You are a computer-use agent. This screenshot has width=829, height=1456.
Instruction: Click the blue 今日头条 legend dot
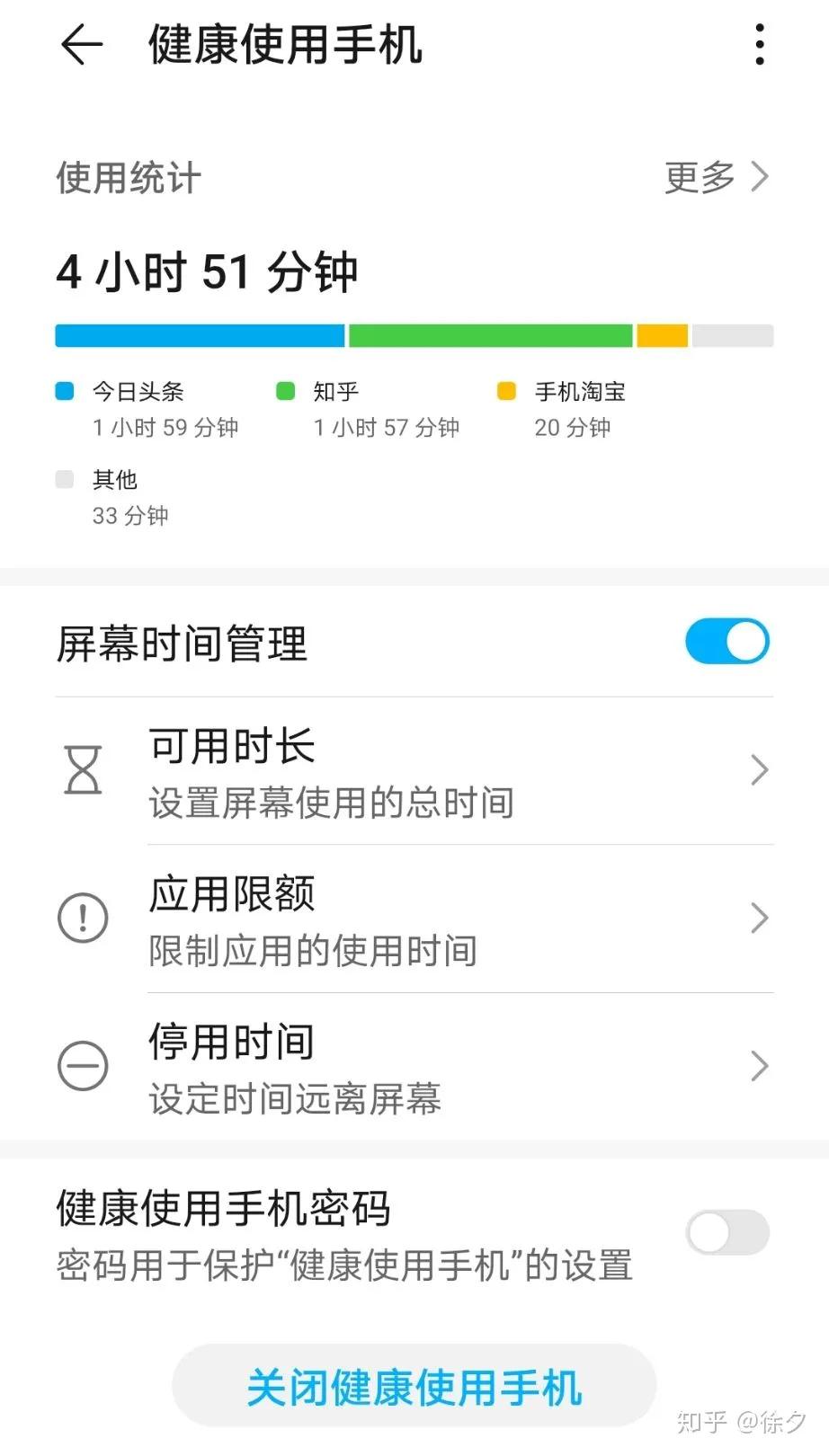(64, 390)
